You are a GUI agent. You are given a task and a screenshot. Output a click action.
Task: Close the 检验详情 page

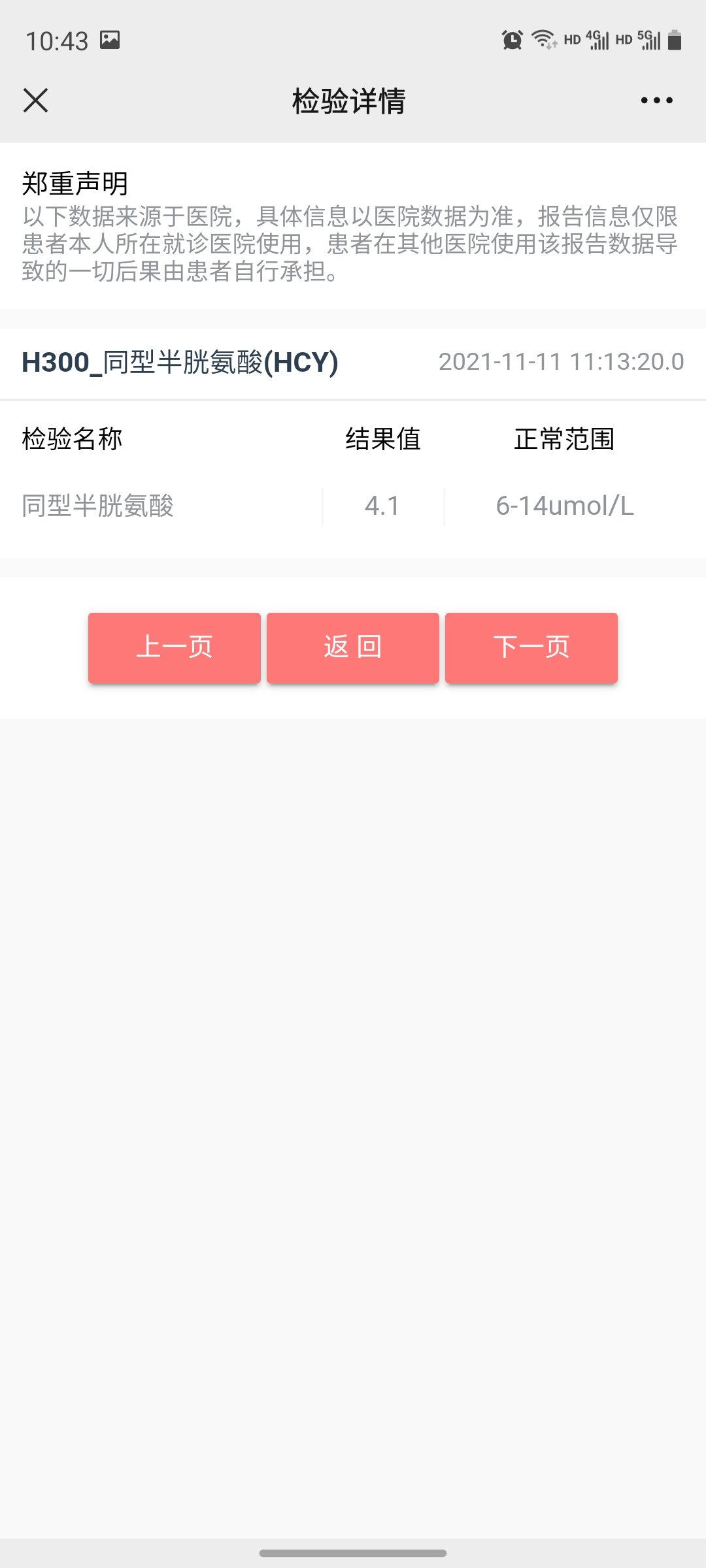tap(36, 101)
